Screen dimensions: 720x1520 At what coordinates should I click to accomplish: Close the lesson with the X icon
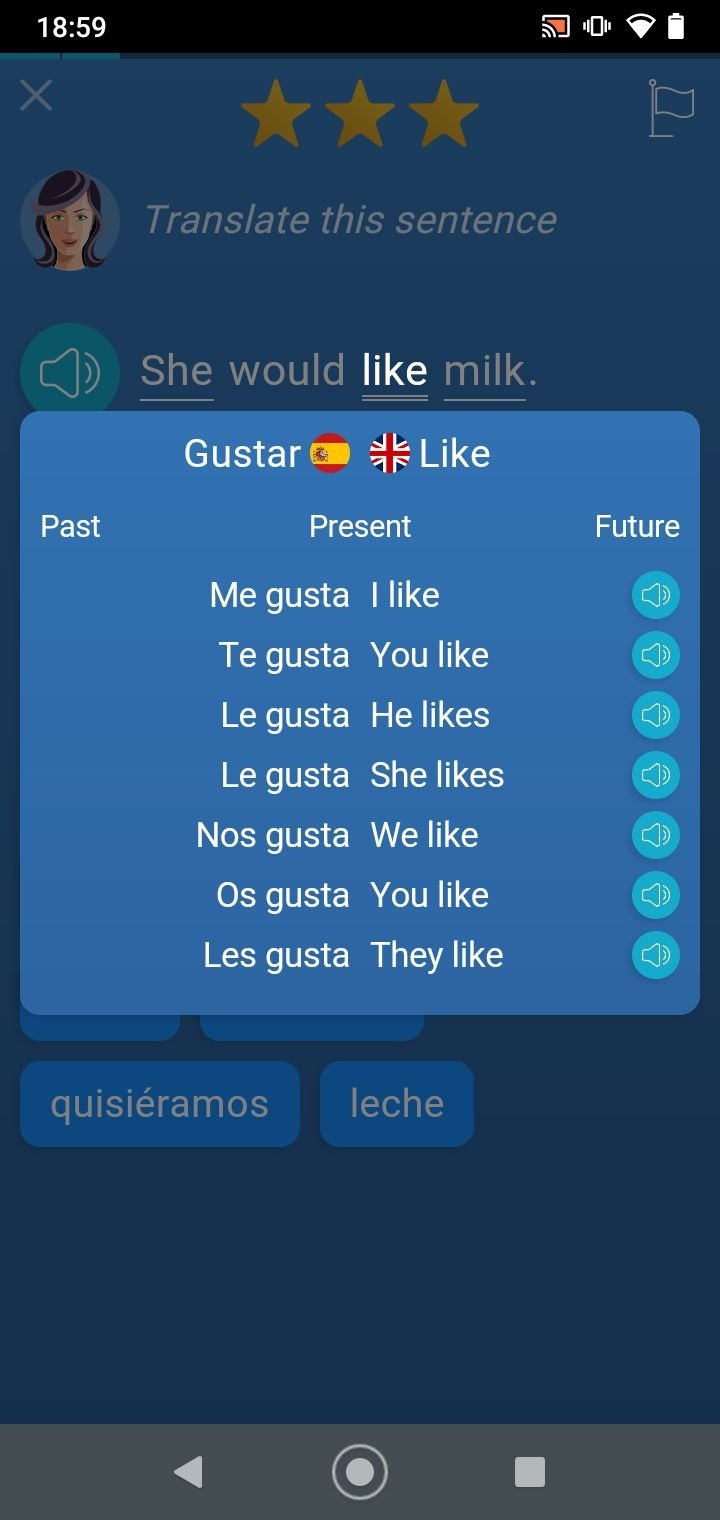(36, 96)
